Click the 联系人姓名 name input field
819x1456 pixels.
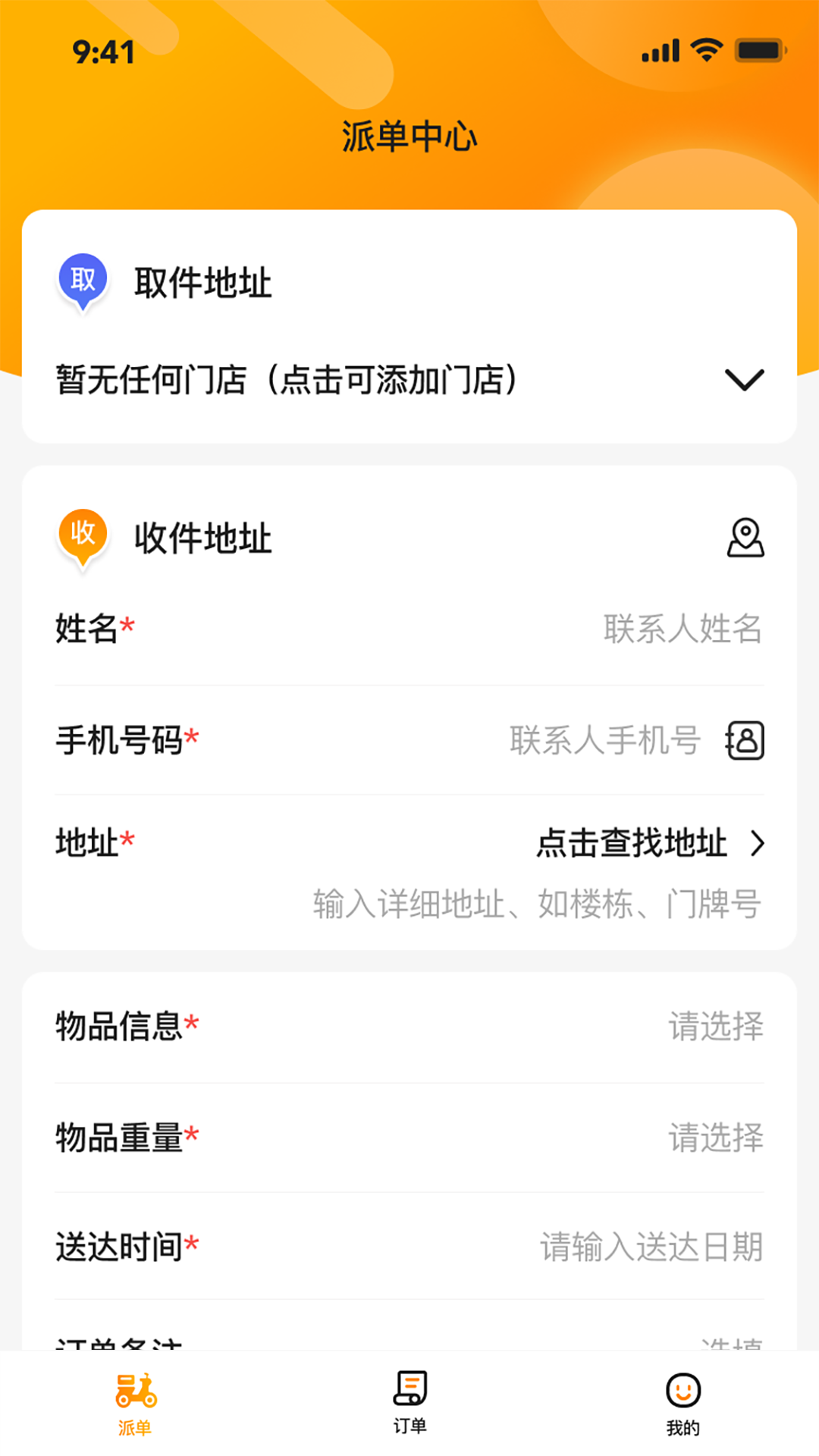682,627
